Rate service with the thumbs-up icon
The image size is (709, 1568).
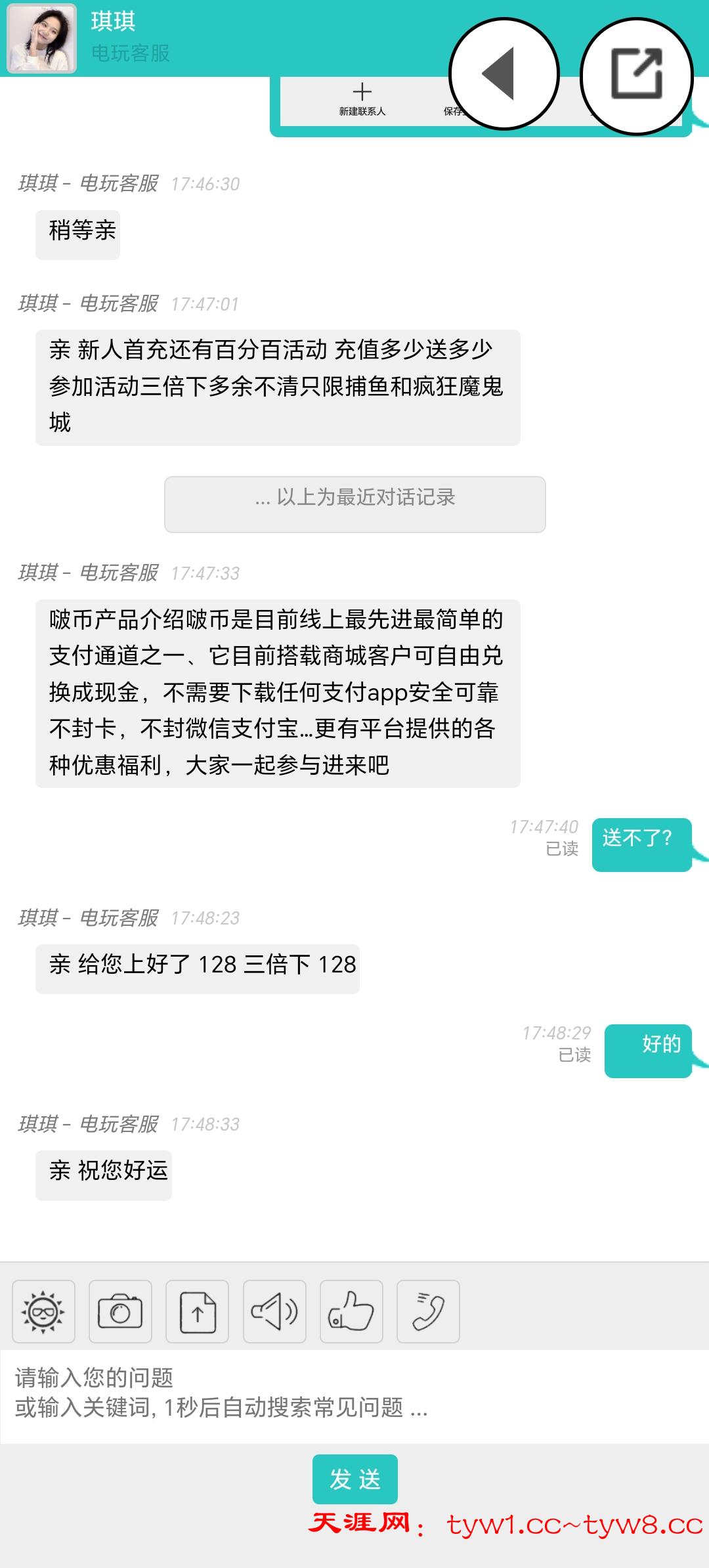tap(351, 1311)
